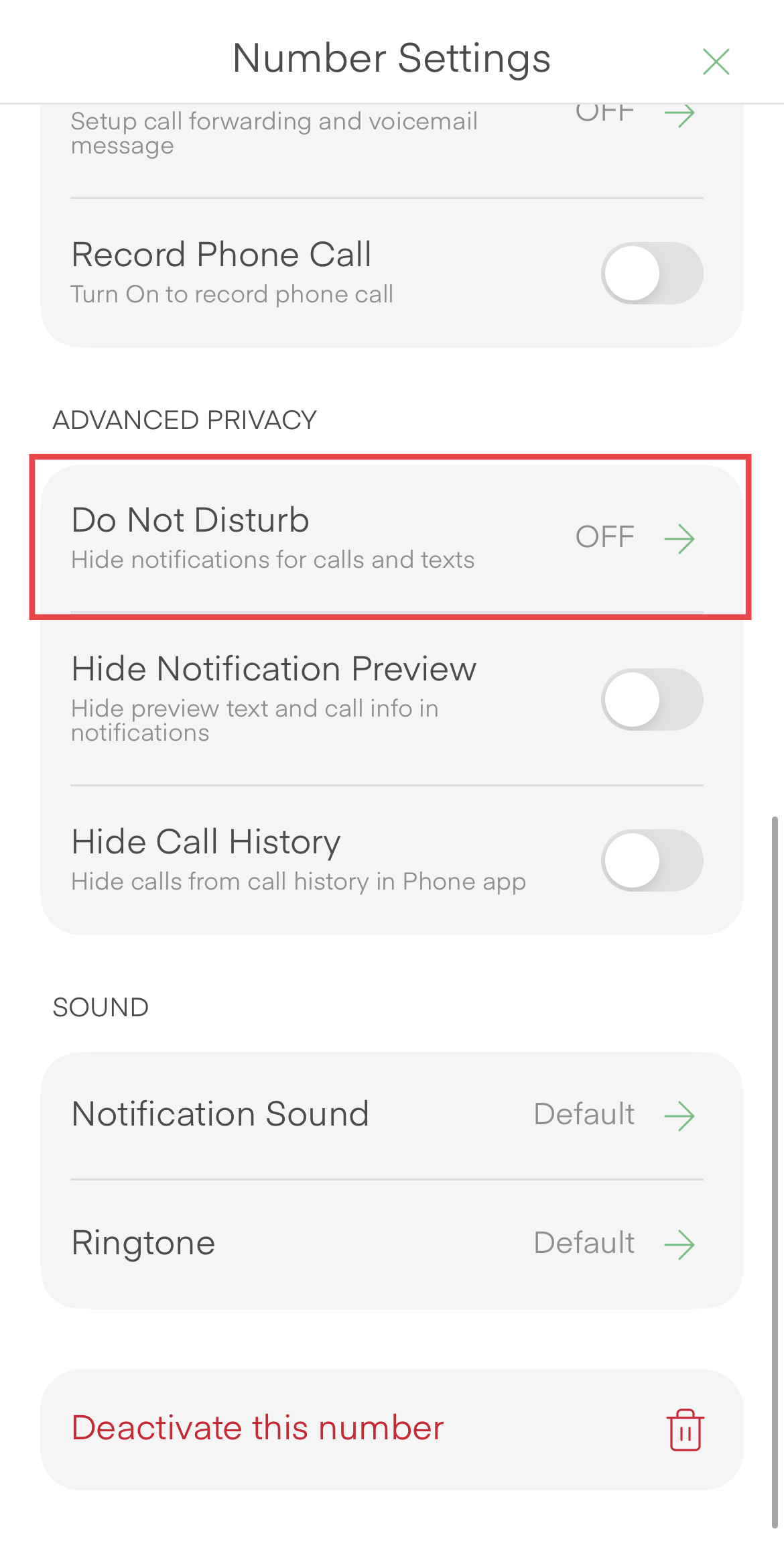The image size is (784, 1564).
Task: Toggle Hide Call History on
Action: coord(651,861)
